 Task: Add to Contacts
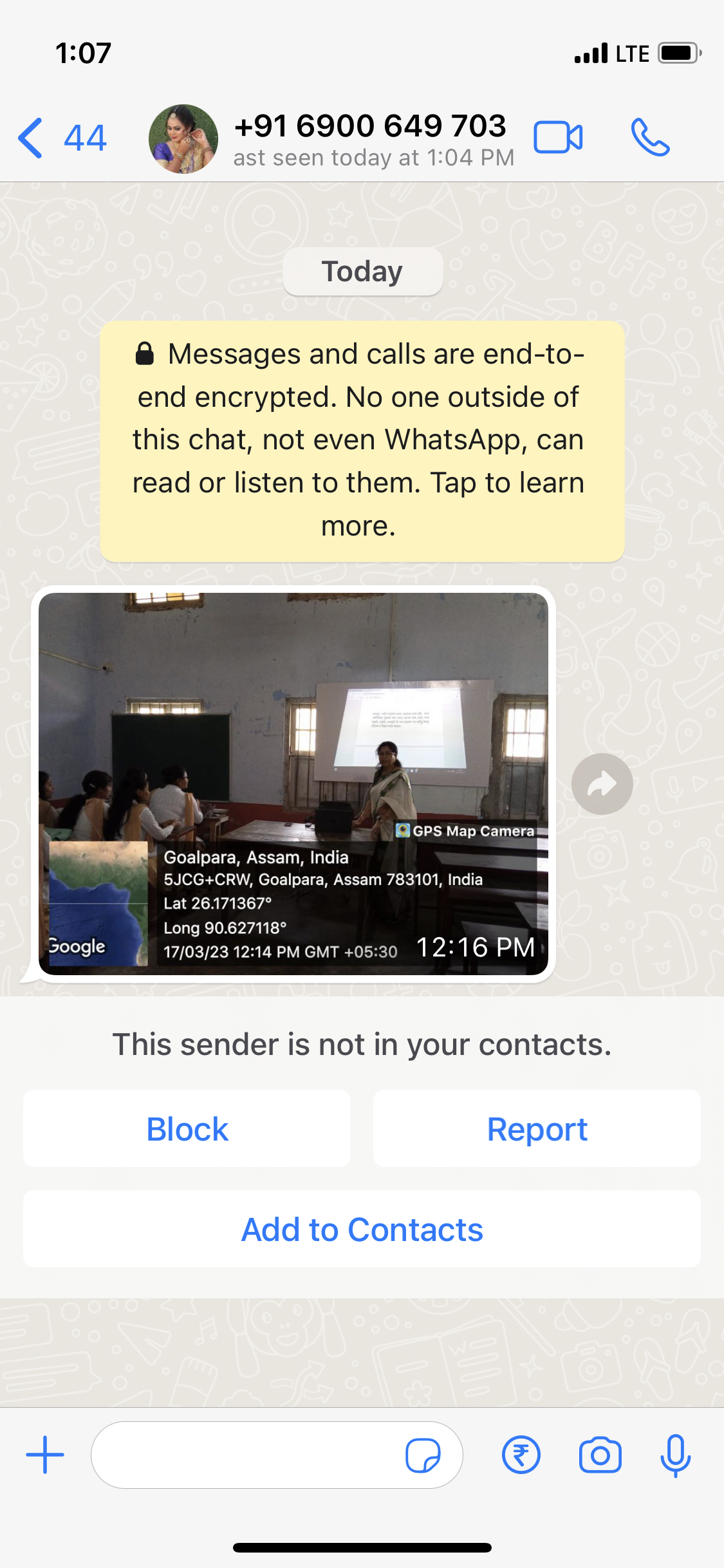pos(362,1229)
